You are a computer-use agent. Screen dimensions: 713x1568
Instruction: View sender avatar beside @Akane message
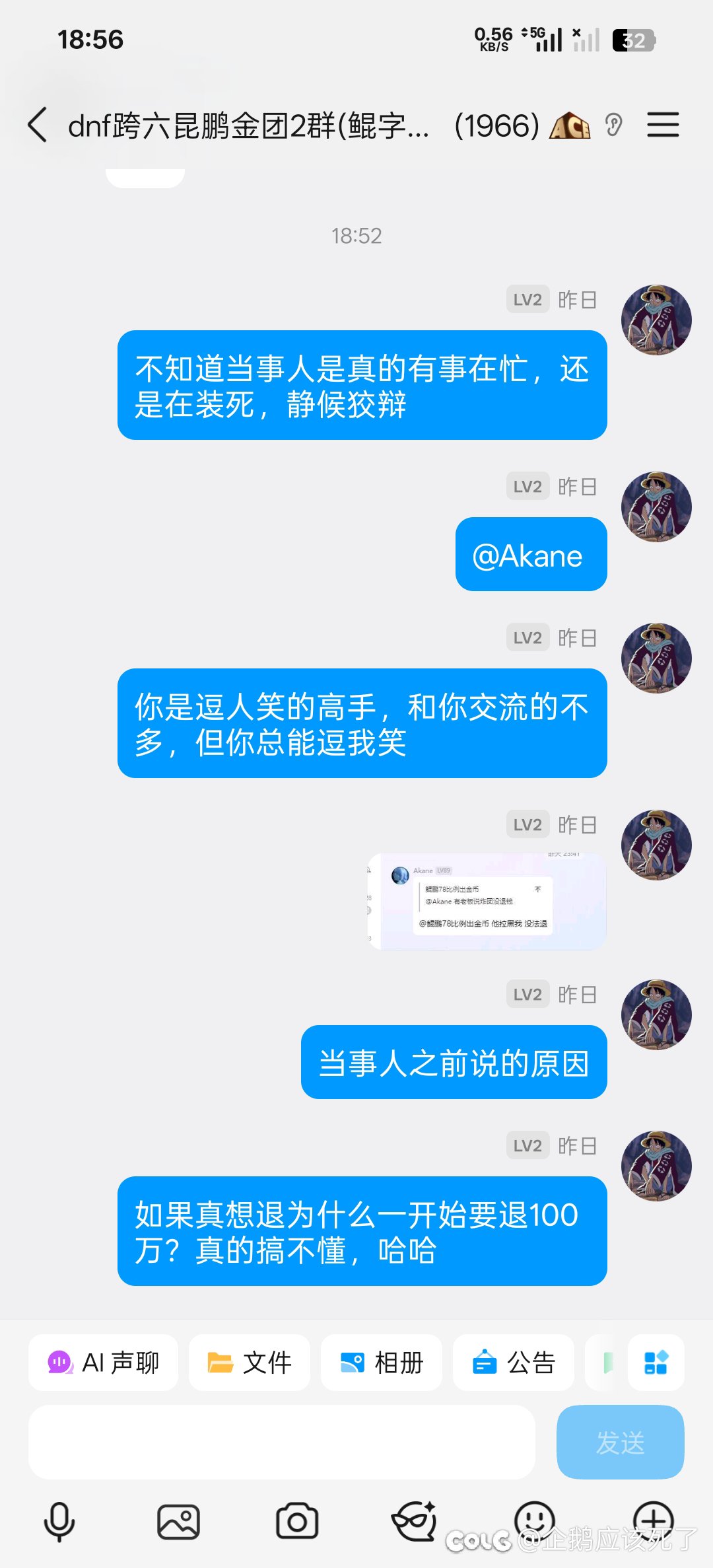tap(656, 507)
